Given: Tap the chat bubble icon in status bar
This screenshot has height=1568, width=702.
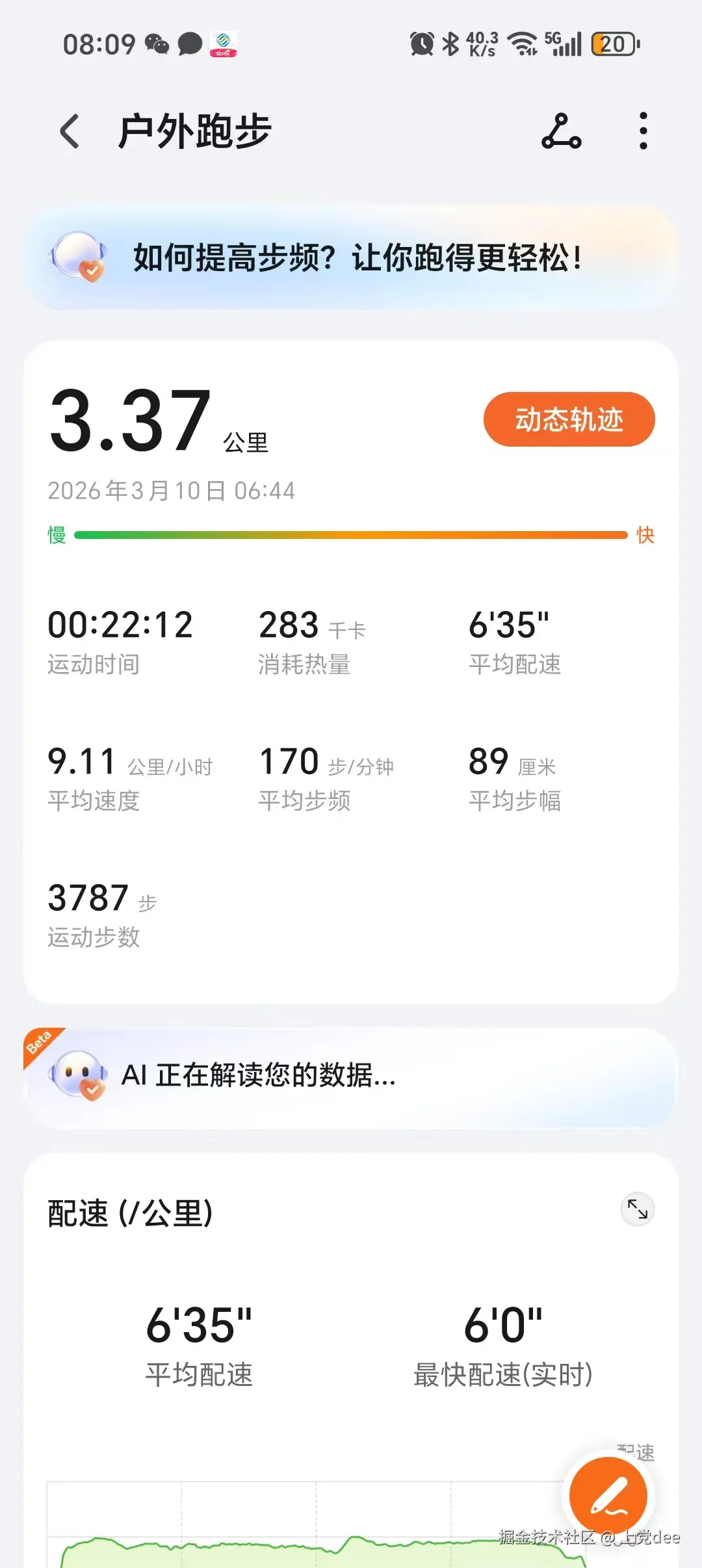Looking at the screenshot, I should (x=189, y=43).
